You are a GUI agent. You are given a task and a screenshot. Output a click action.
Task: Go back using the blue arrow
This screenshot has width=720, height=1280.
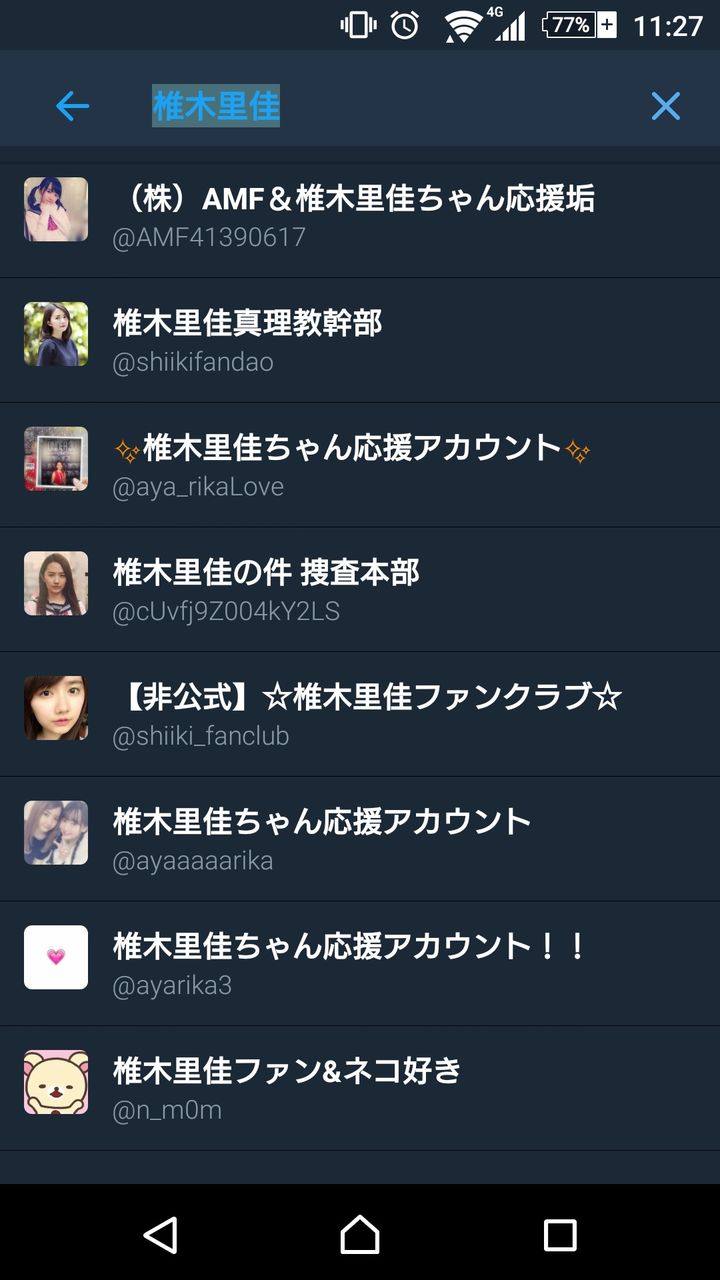tap(72, 106)
